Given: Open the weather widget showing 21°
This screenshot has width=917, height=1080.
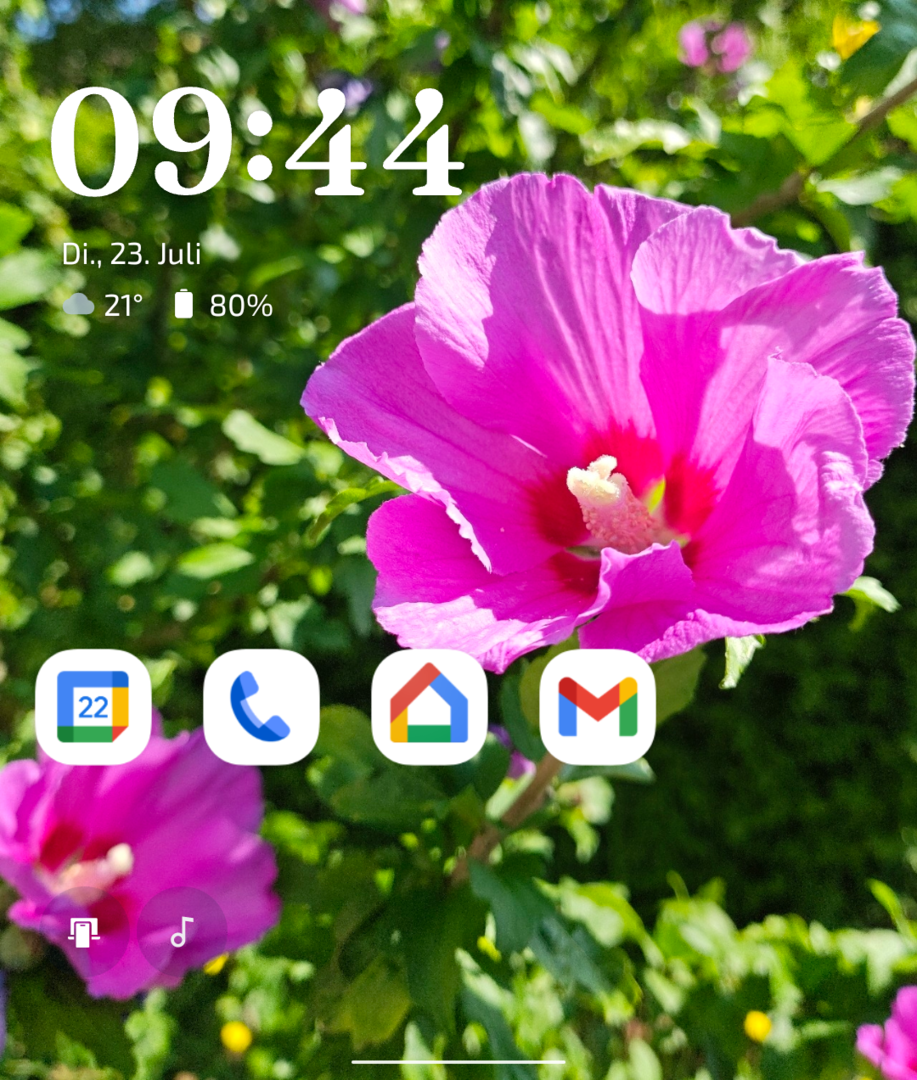Looking at the screenshot, I should pos(104,306).
